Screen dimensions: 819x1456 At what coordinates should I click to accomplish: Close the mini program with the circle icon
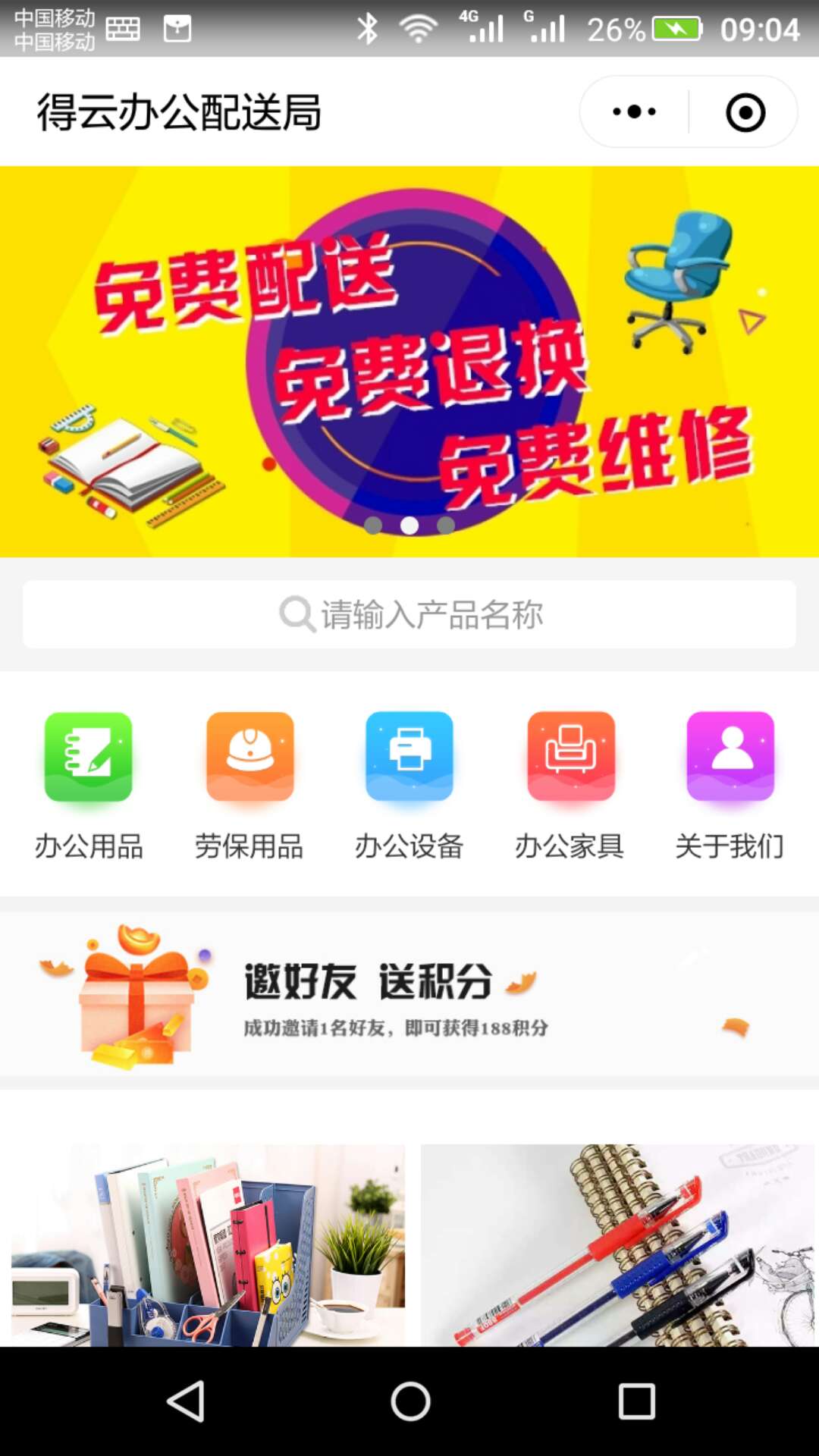click(745, 112)
